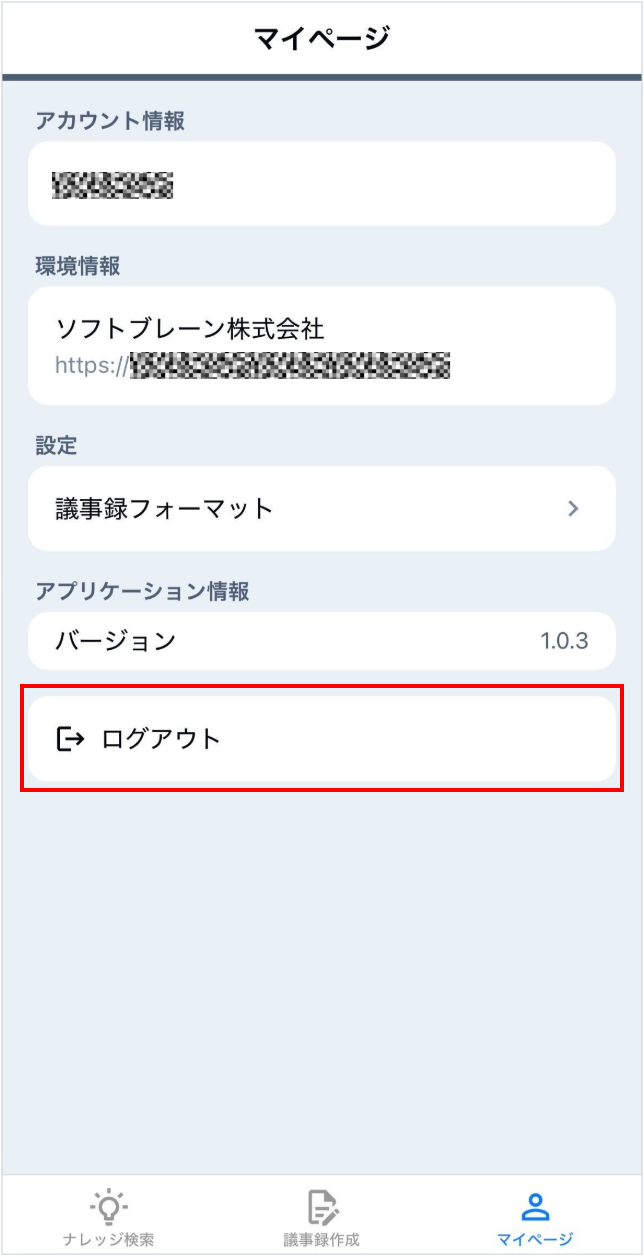The width and height of the screenshot is (644, 1257).
Task: Log out with the ログアウト button
Action: pyautogui.click(x=321, y=739)
